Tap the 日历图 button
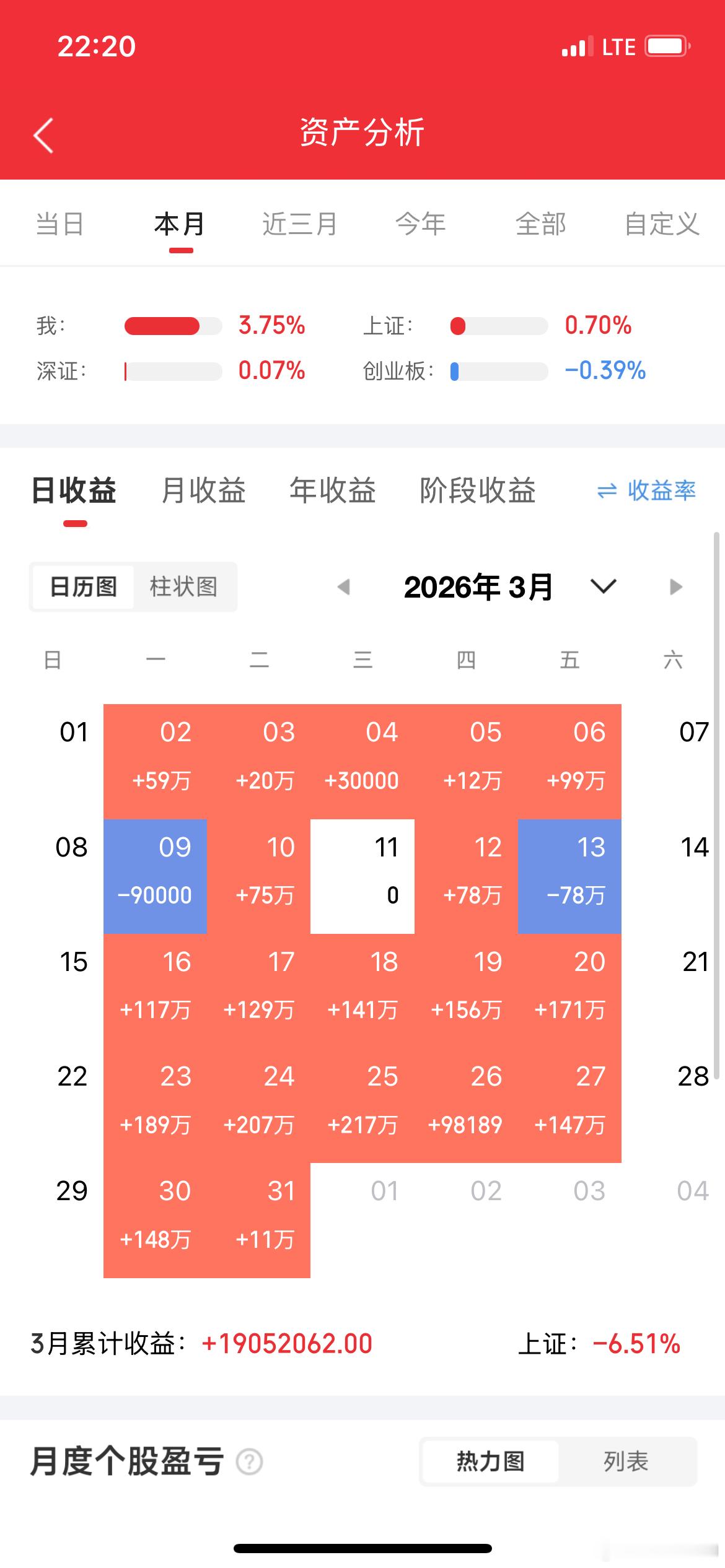The height and width of the screenshot is (1568, 725). tap(84, 587)
